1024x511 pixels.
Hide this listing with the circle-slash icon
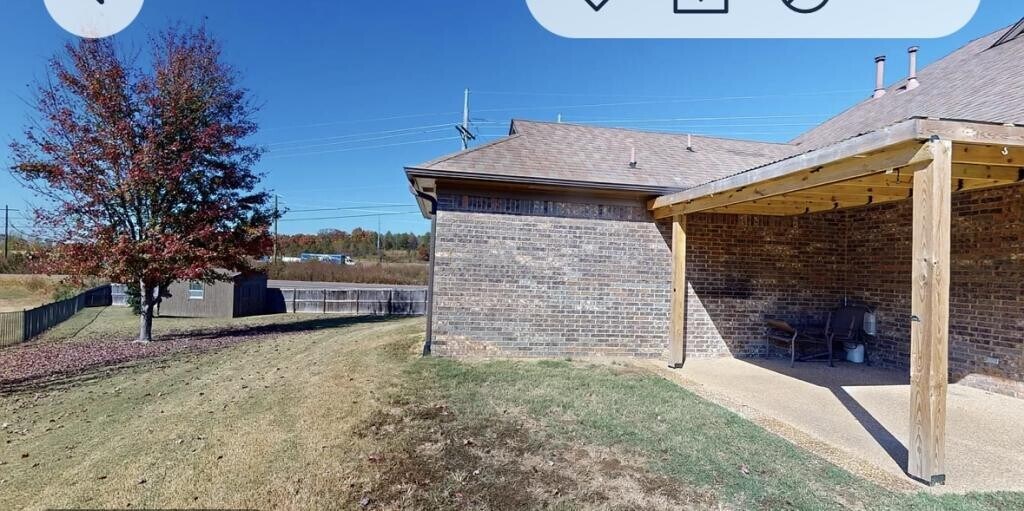[x=804, y=5]
